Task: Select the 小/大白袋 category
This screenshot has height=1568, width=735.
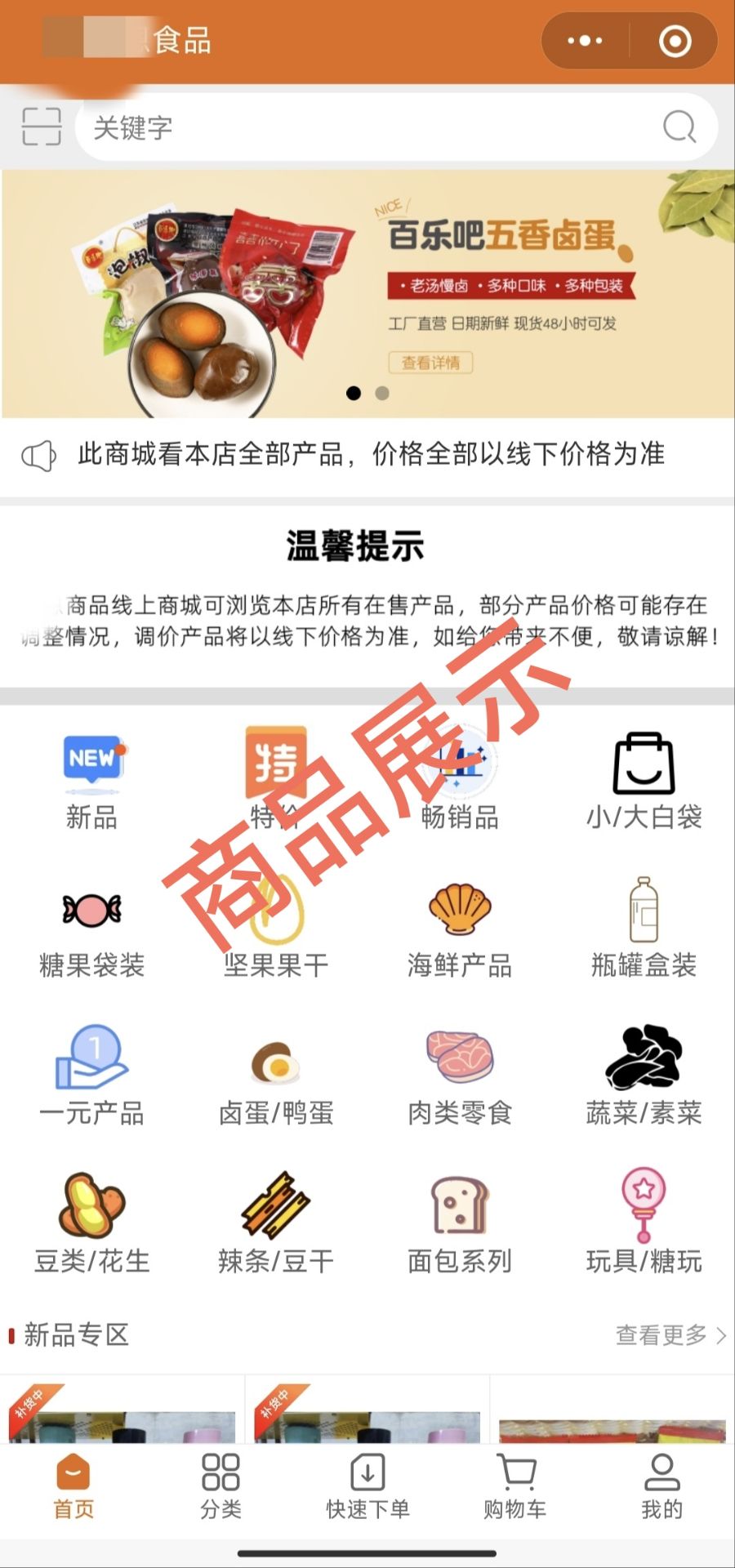Action: [x=644, y=780]
